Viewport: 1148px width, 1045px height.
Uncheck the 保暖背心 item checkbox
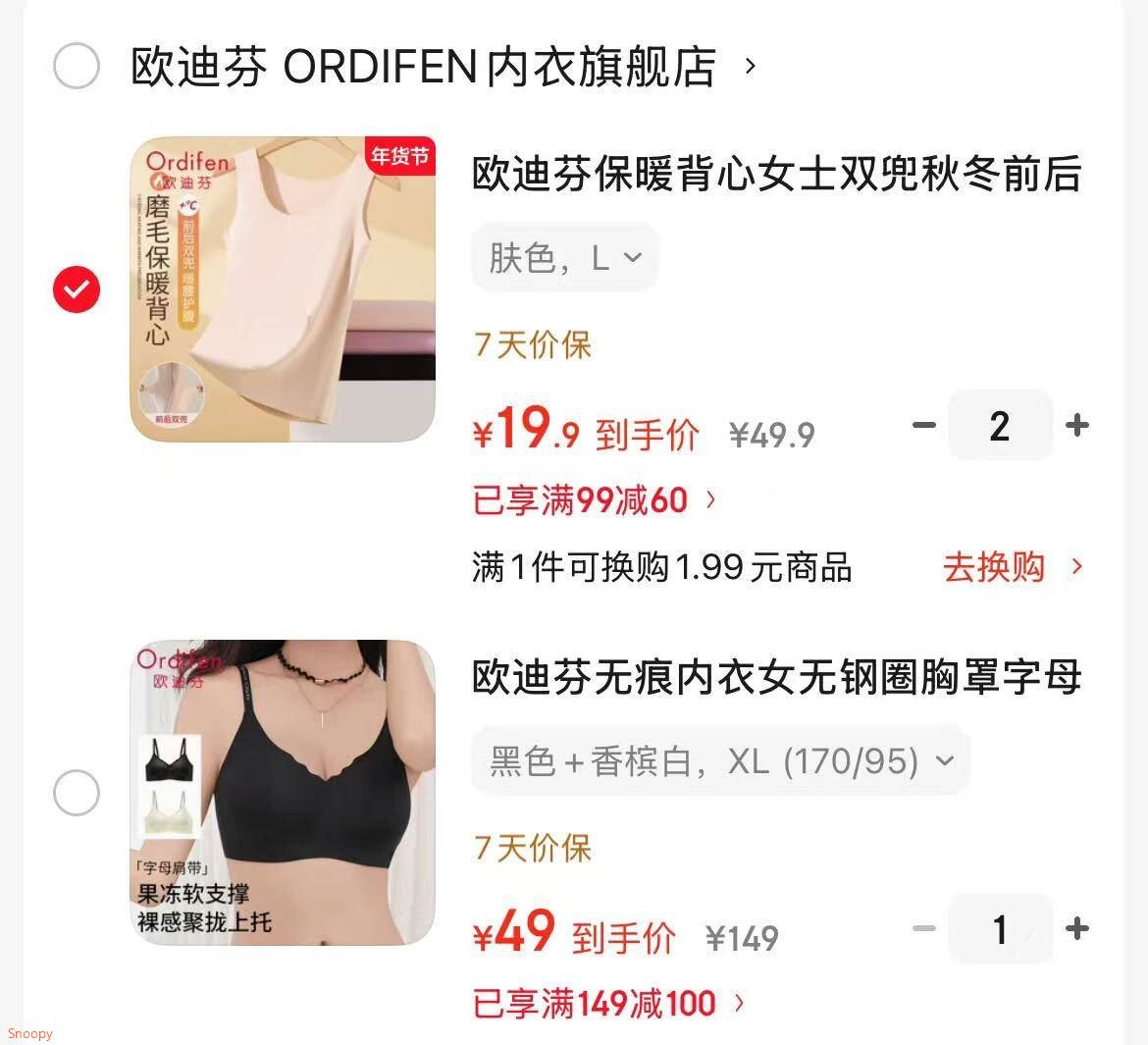point(77,289)
